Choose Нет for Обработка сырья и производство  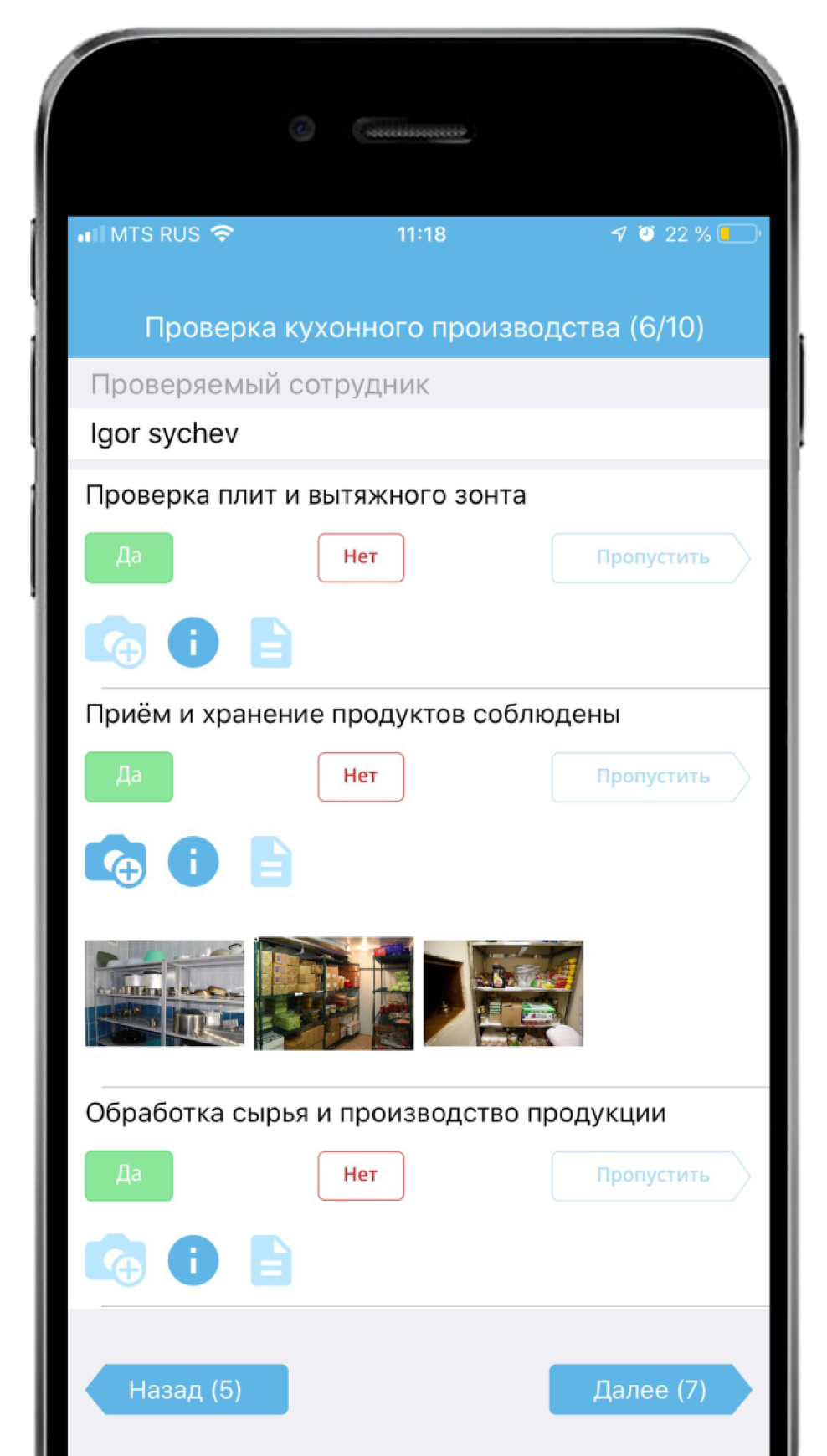pos(361,1176)
